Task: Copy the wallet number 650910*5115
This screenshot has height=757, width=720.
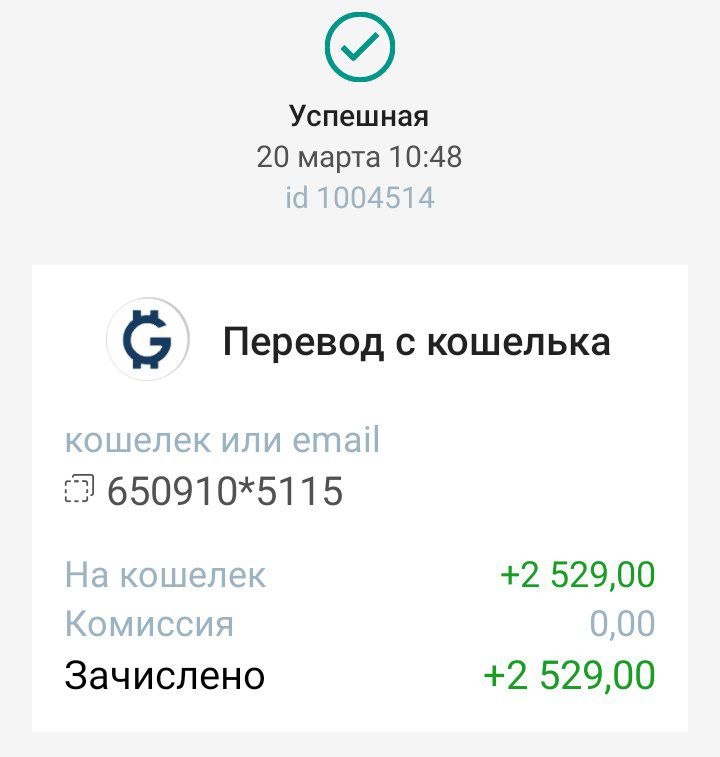Action: (x=79, y=490)
